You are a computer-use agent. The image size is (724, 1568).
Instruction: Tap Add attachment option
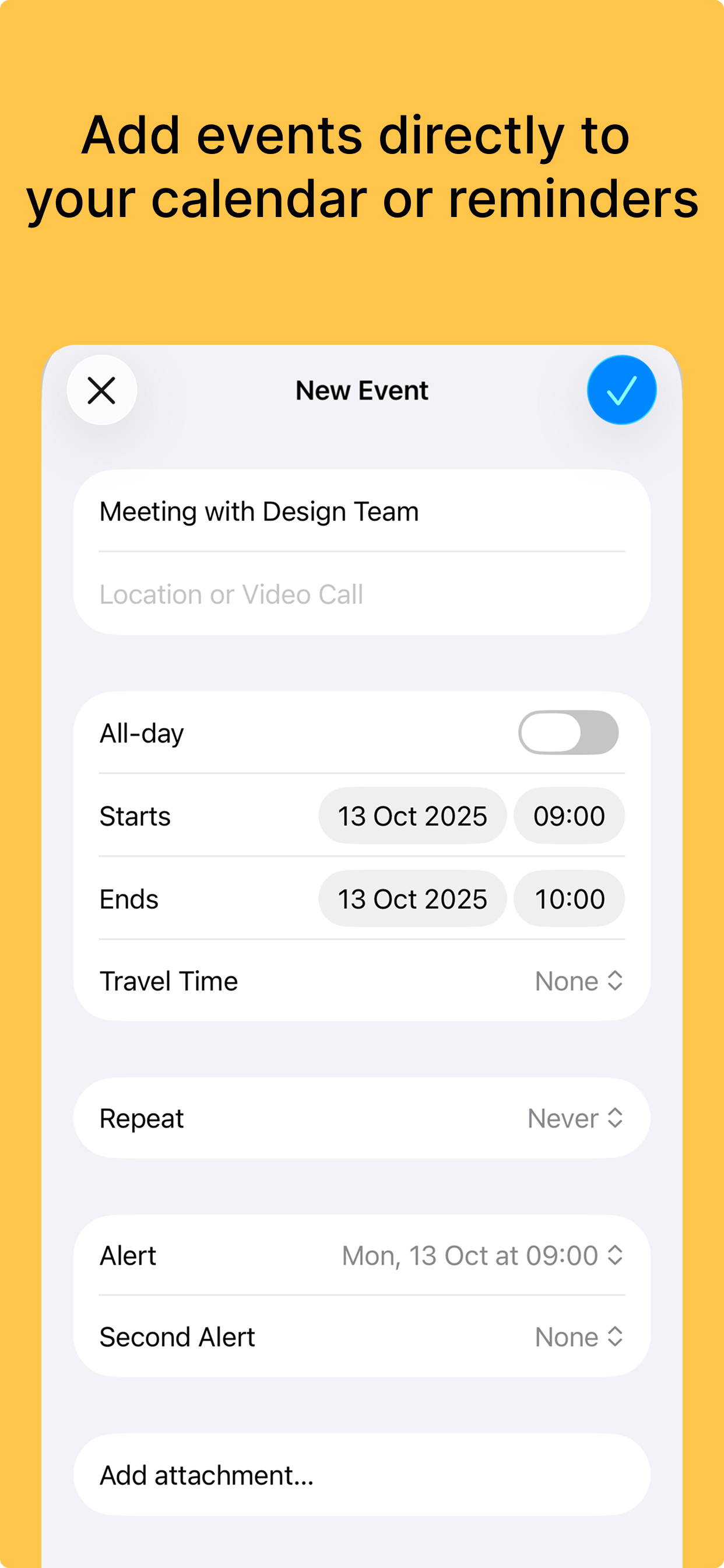[x=206, y=1474]
